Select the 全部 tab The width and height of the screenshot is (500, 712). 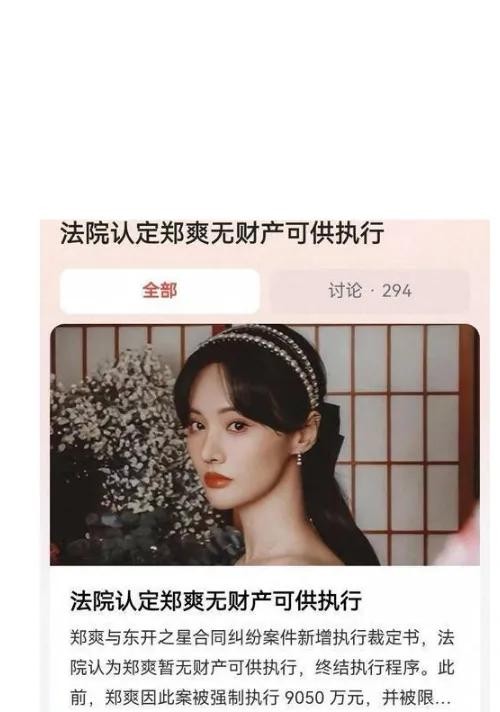tap(160, 291)
